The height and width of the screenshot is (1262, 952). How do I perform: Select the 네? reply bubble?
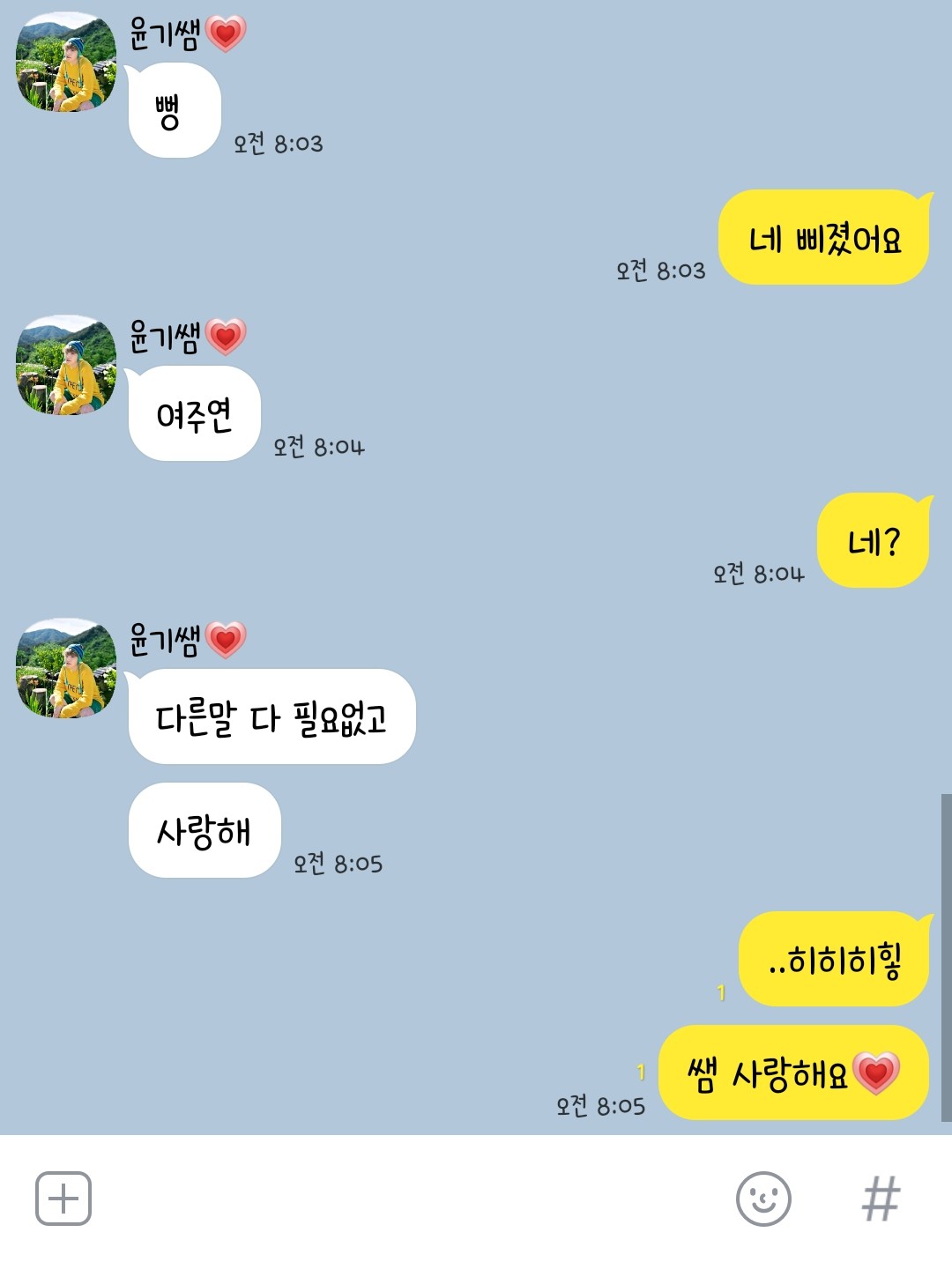[x=871, y=541]
